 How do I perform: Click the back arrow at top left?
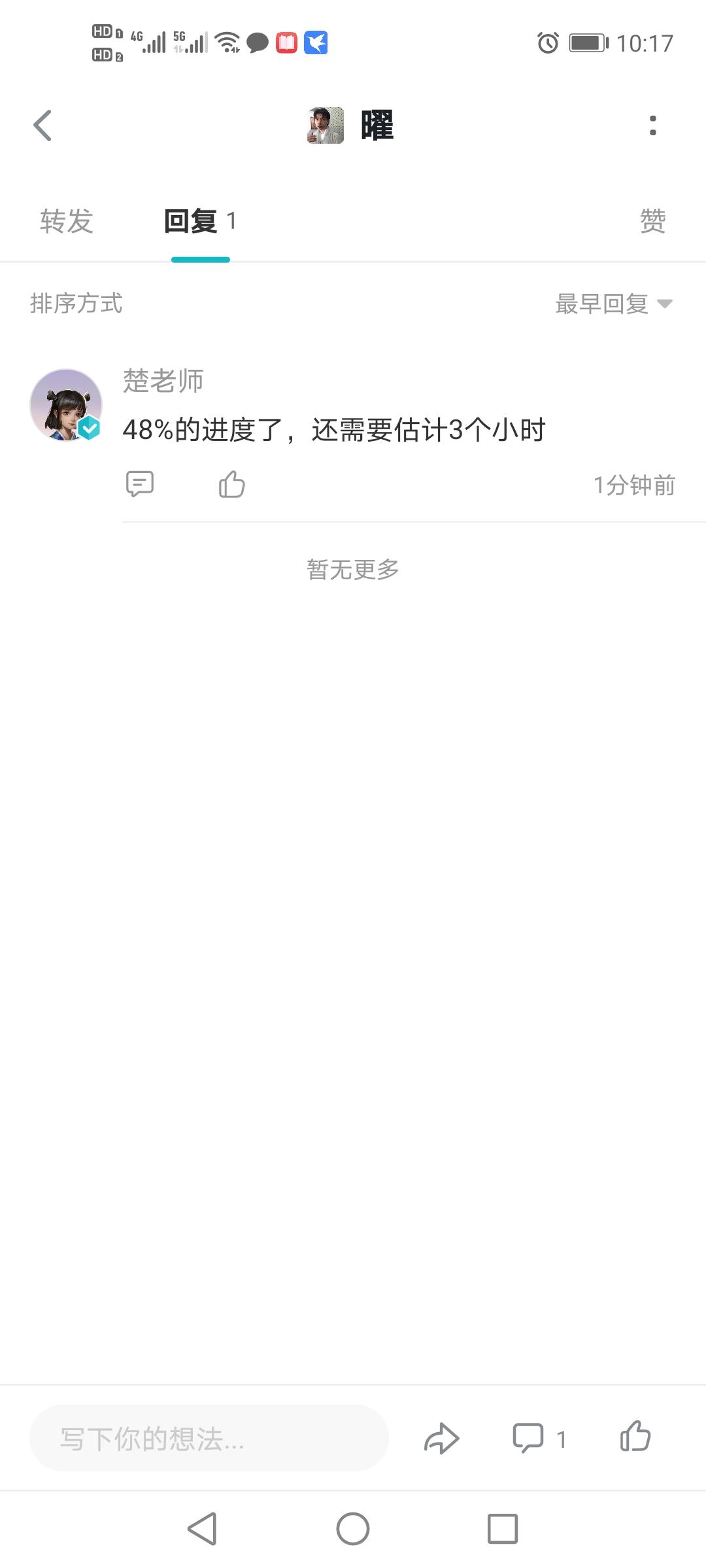(x=43, y=125)
